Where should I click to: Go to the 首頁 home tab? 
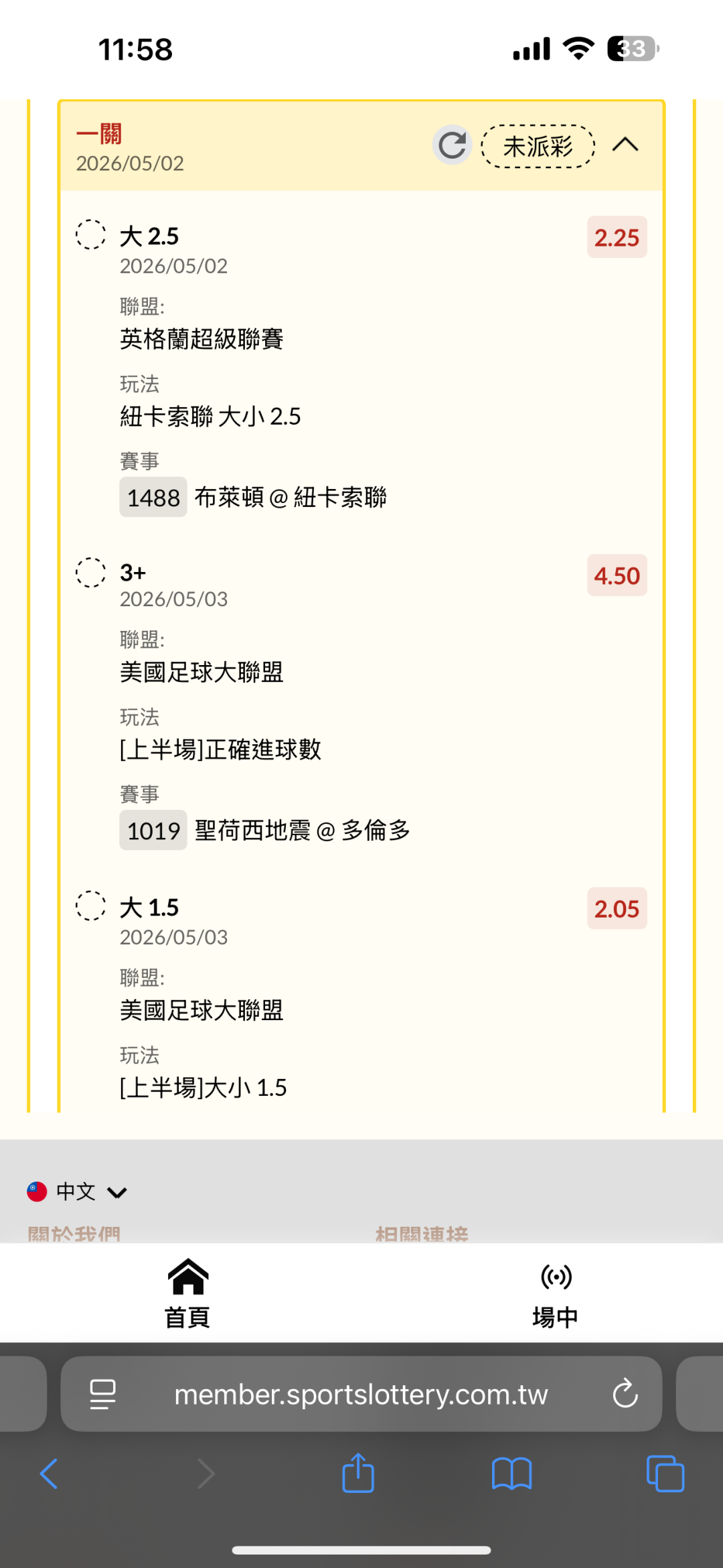pos(188,1293)
